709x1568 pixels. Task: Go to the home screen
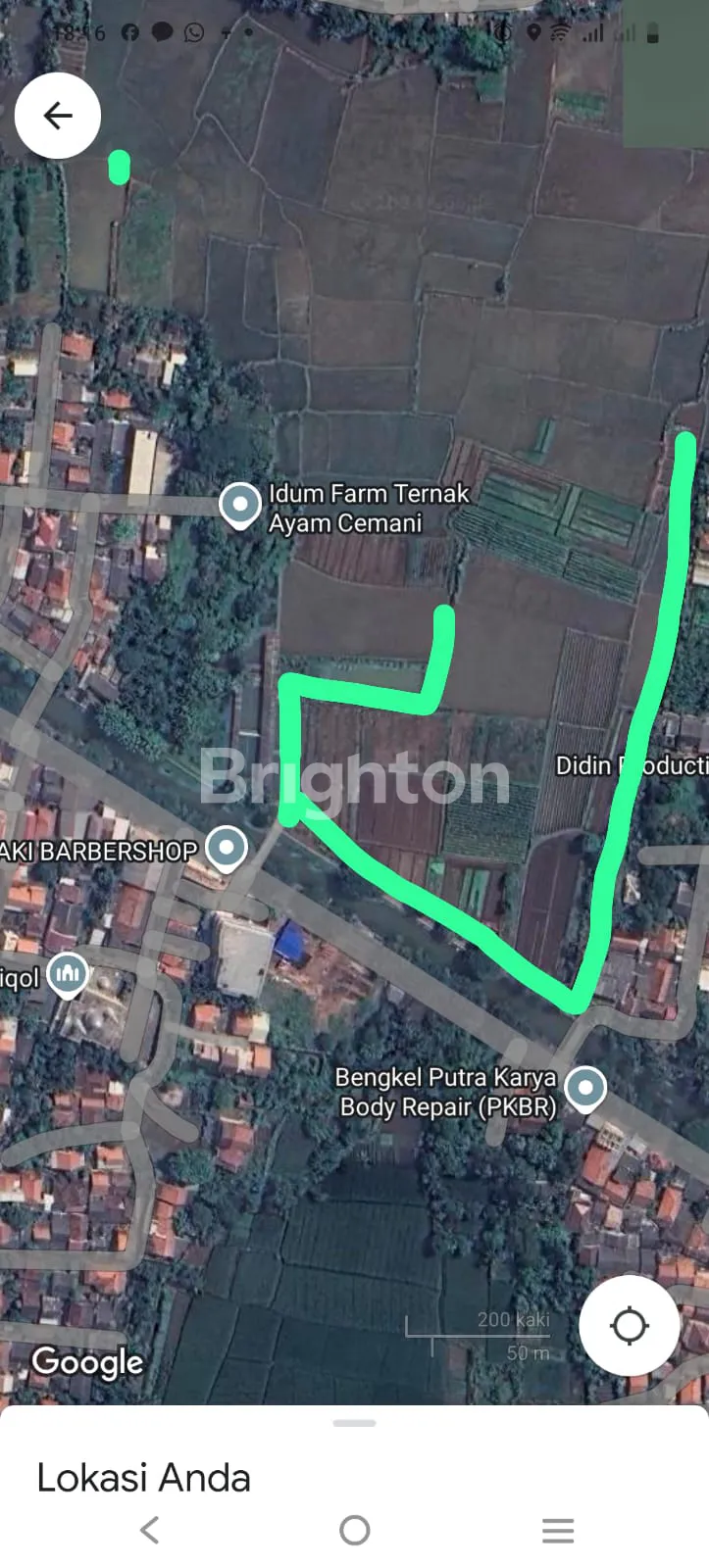pyautogui.click(x=354, y=1530)
